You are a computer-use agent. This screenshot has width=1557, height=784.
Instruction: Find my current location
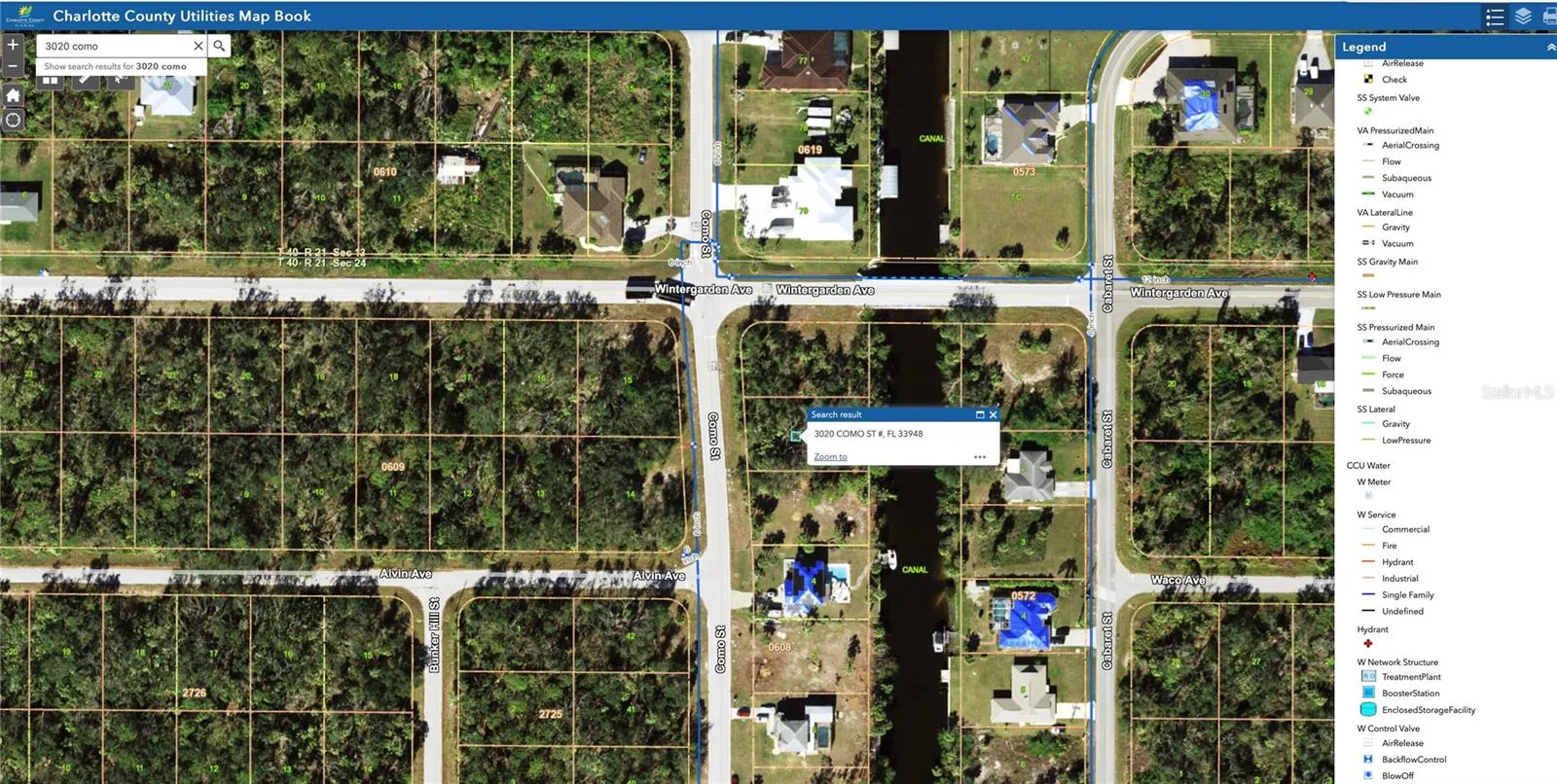click(13, 121)
